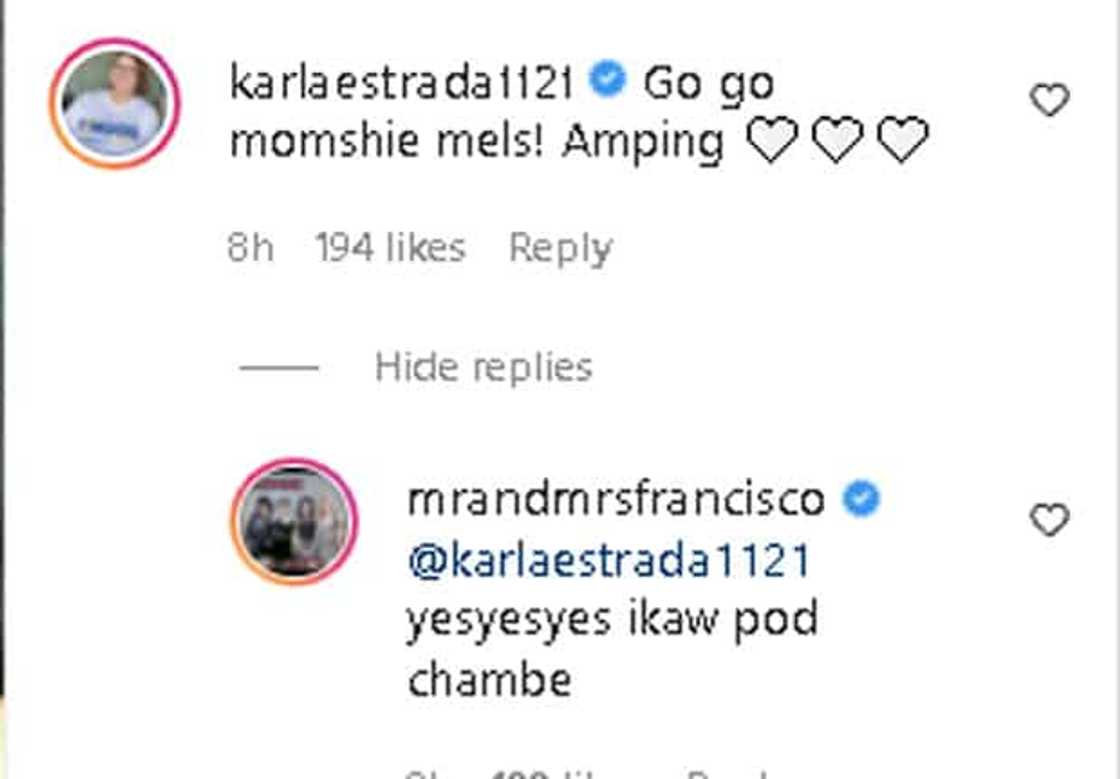View the 194 likes list
1120x779 pixels.
[x=390, y=248]
